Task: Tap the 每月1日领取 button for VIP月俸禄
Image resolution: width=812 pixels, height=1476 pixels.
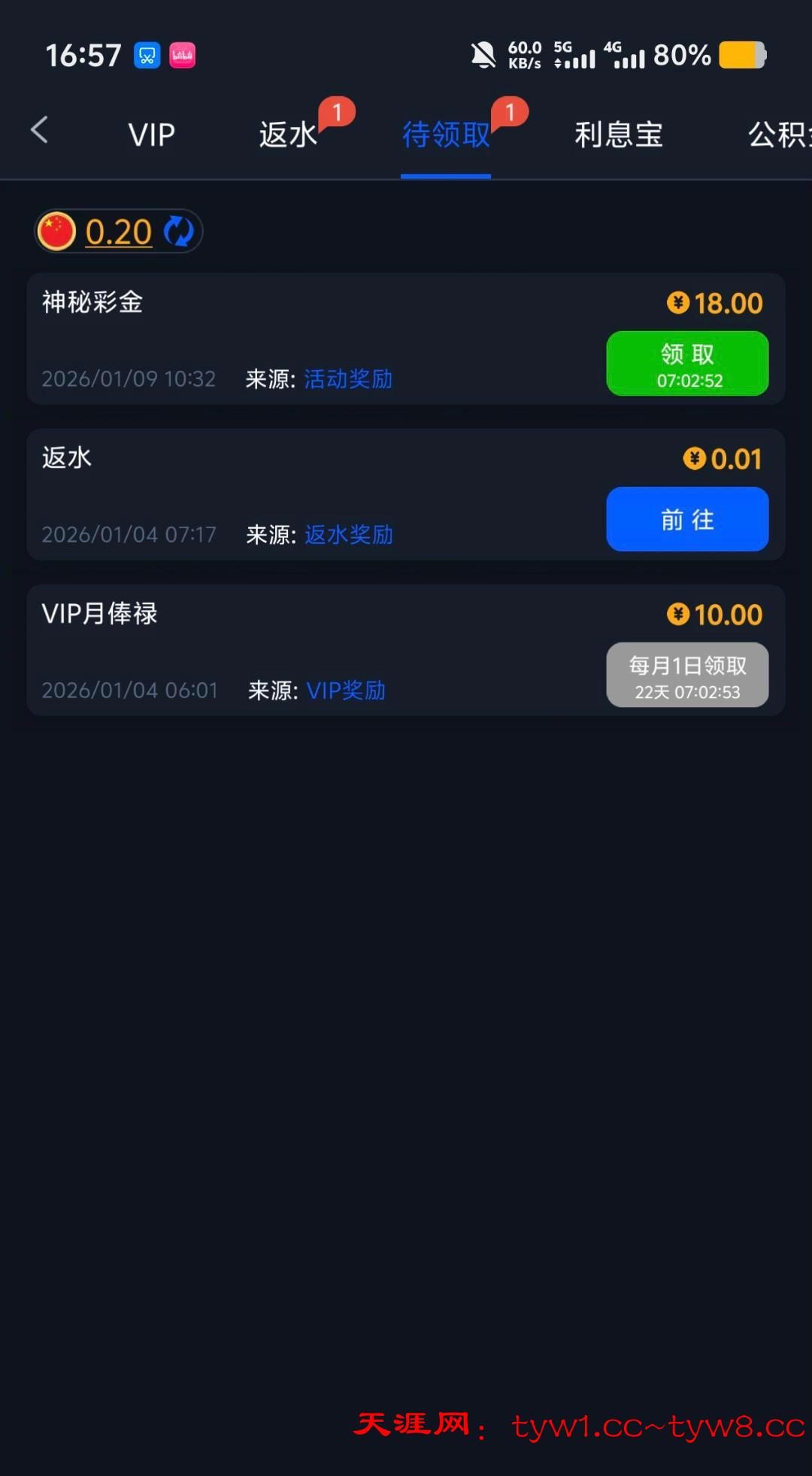Action: coord(687,675)
